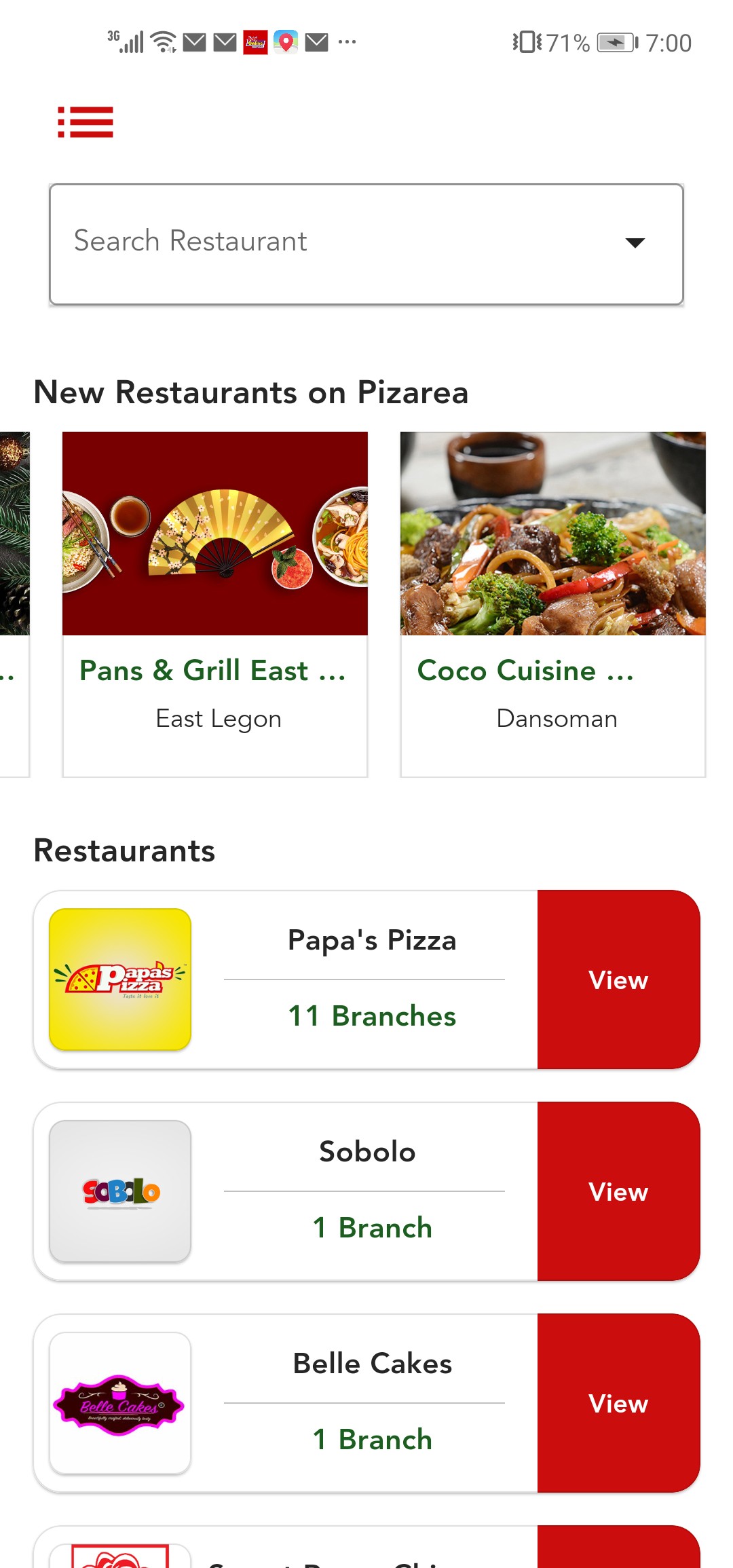Open the Pans & Grill East Legon card
The height and width of the screenshot is (1568, 733).
(215, 603)
